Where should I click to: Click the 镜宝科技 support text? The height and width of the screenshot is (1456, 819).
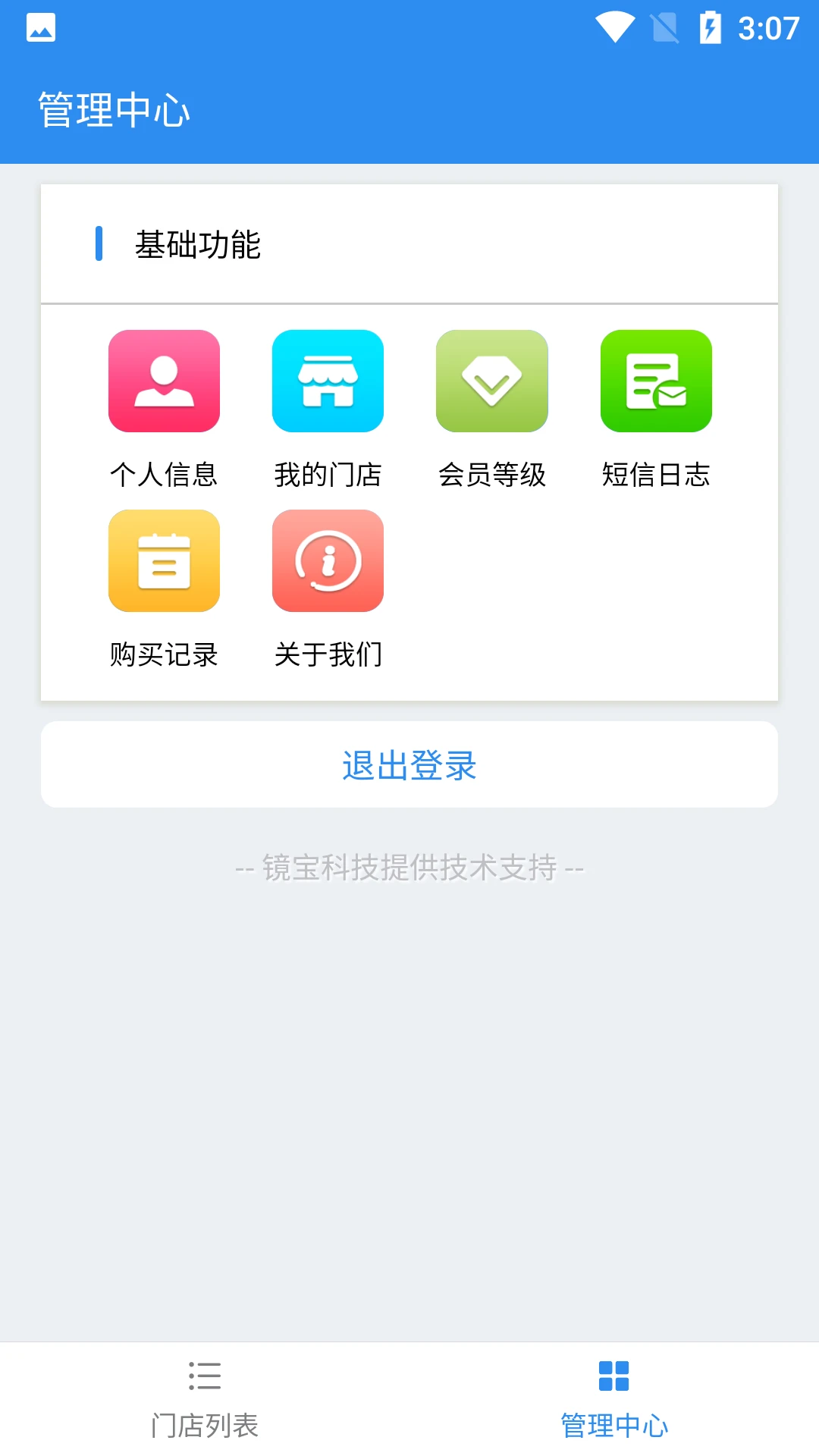point(409,869)
